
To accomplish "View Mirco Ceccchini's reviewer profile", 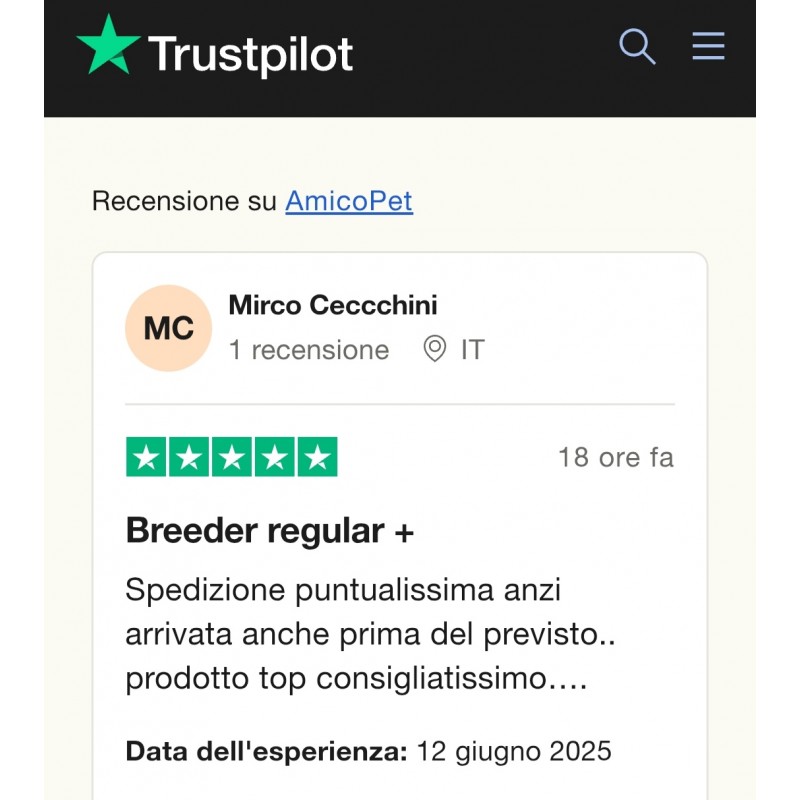I will point(332,305).
